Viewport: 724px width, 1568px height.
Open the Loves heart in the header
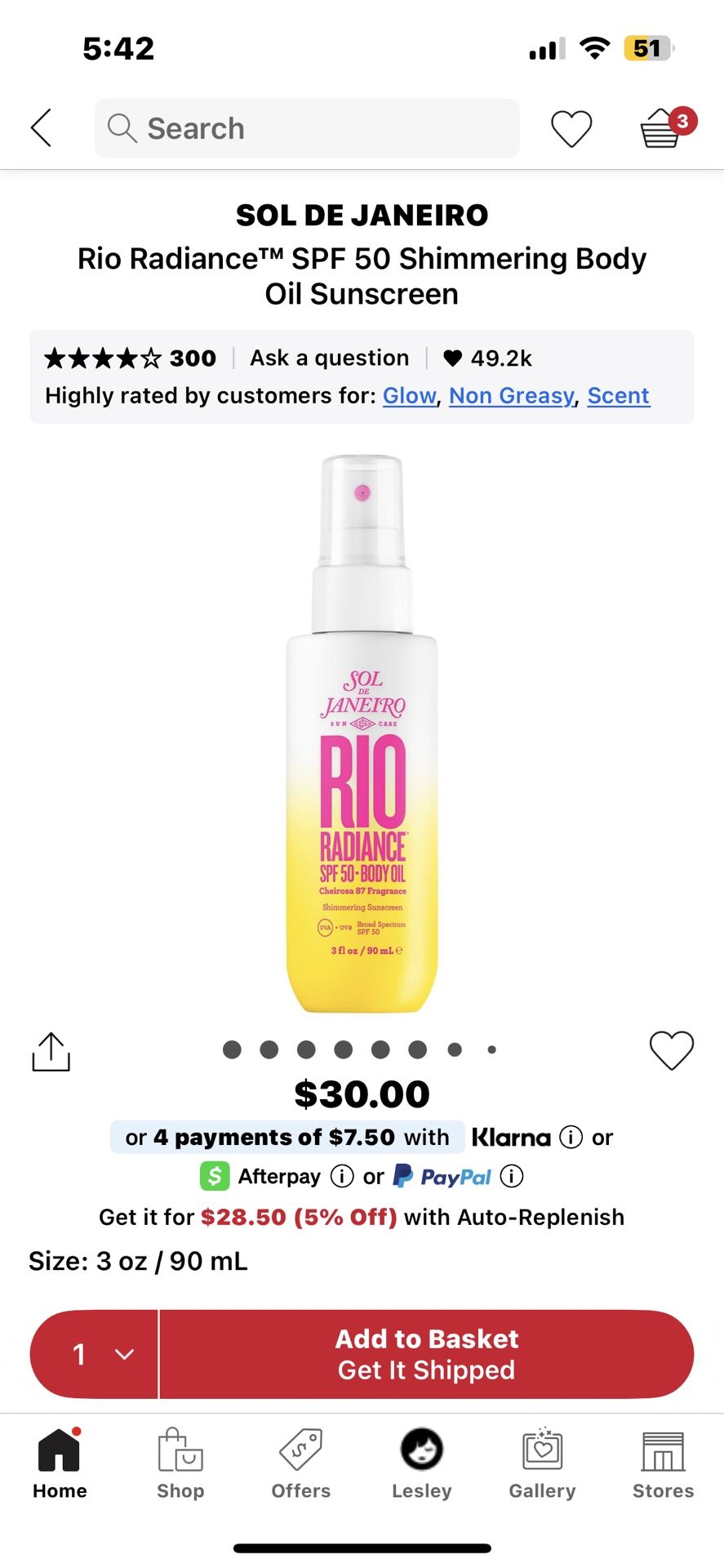coord(571,129)
